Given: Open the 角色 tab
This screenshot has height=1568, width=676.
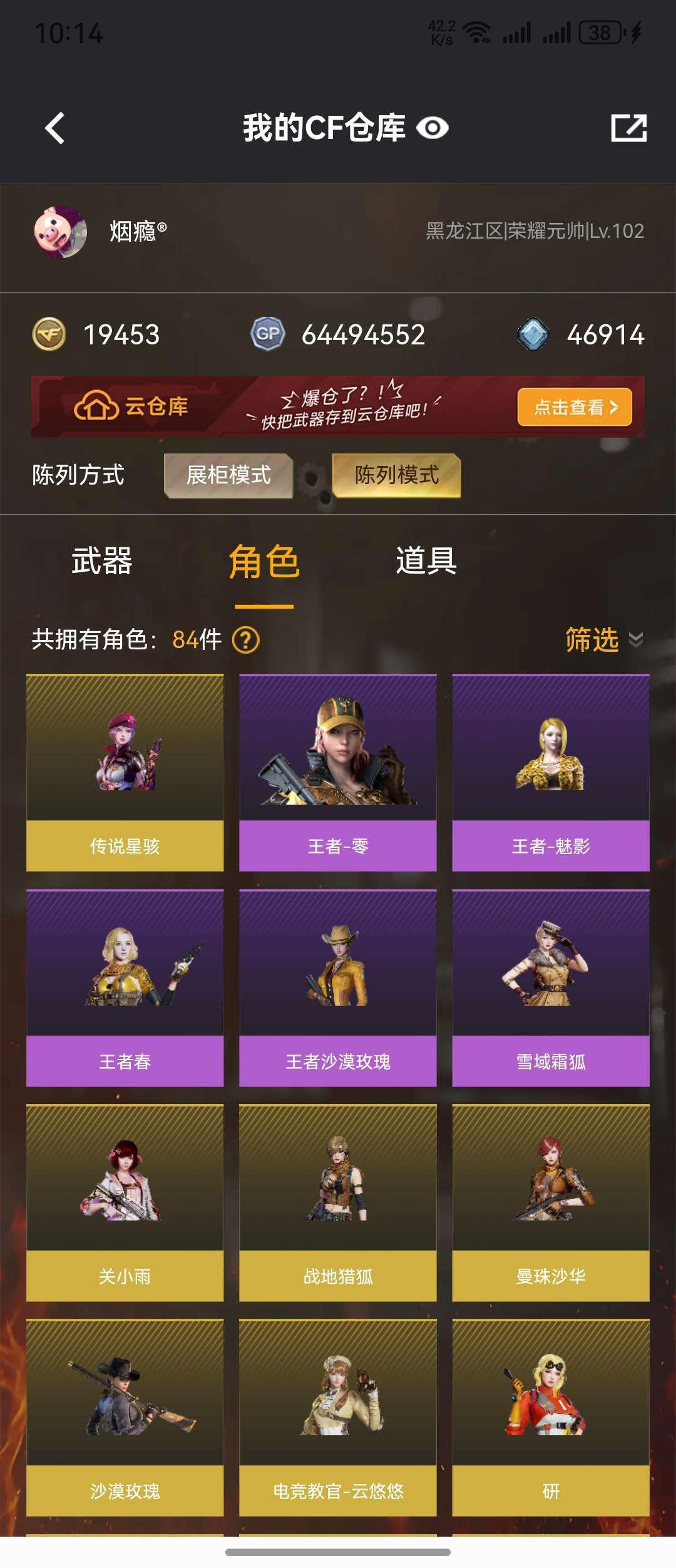Looking at the screenshot, I should coord(264,562).
